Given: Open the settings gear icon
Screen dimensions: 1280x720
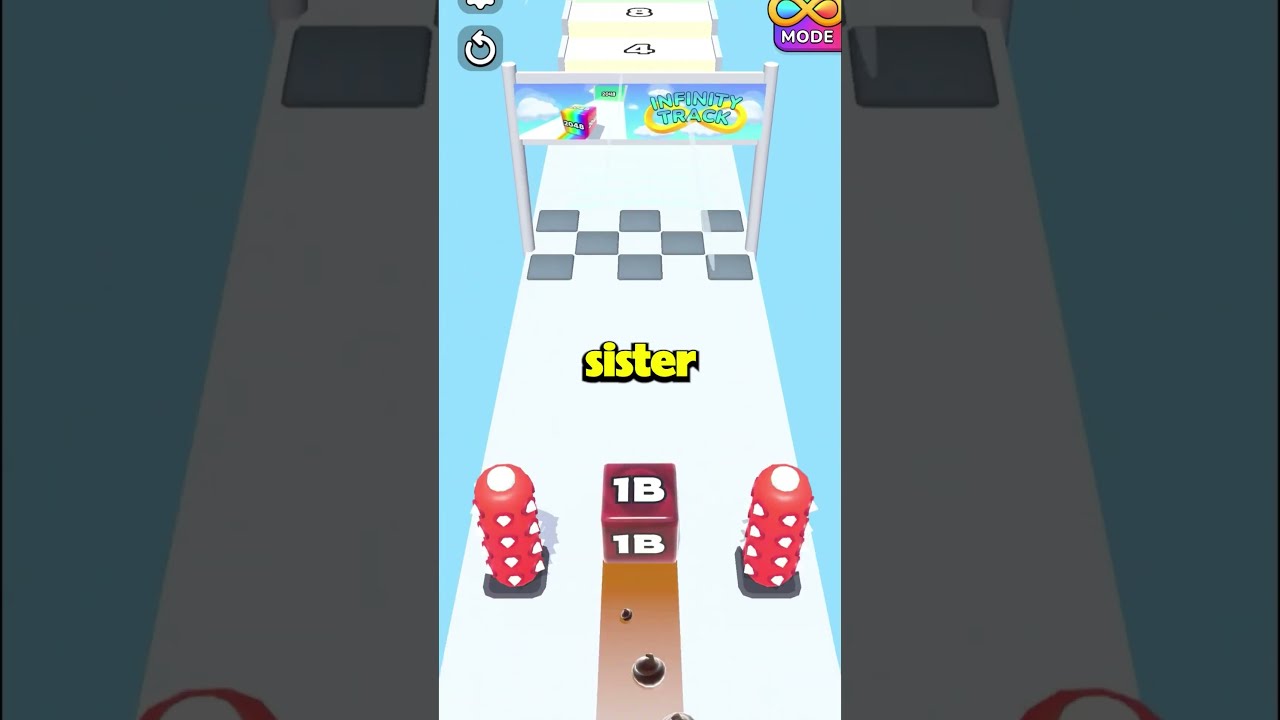Looking at the screenshot, I should click(x=480, y=4).
